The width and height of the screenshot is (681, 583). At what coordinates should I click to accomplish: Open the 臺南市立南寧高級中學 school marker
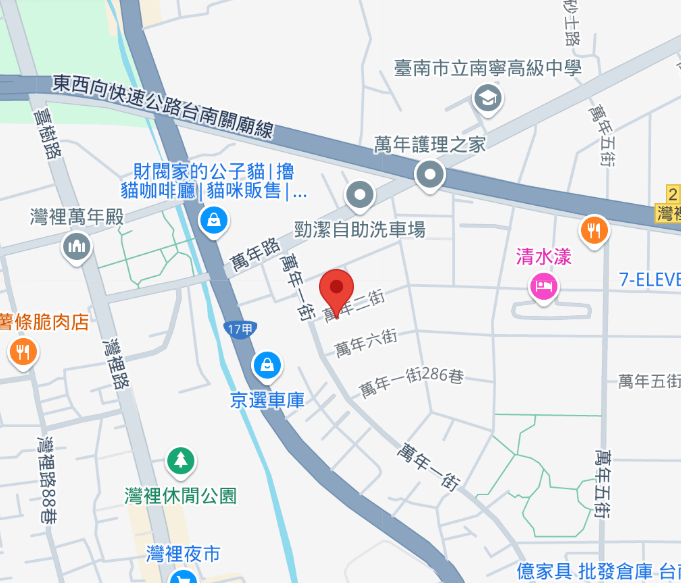click(486, 98)
